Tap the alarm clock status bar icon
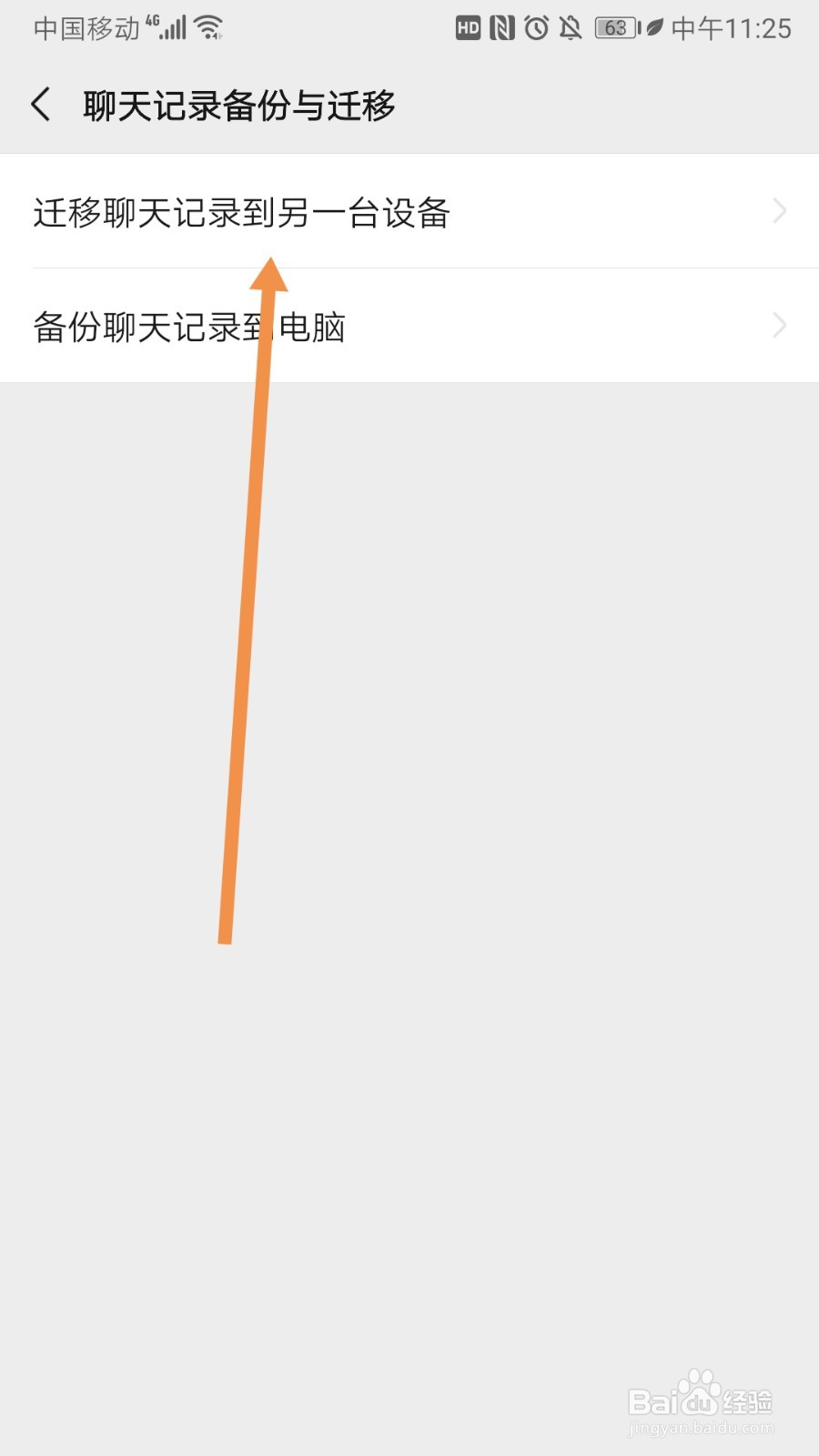Viewport: 819px width, 1456px height. click(x=537, y=28)
